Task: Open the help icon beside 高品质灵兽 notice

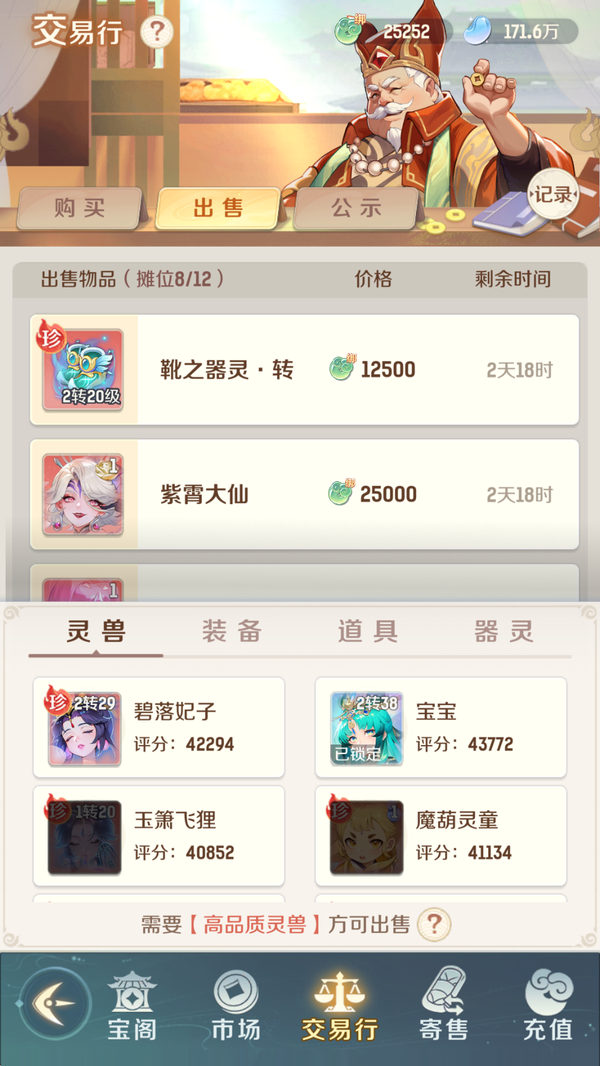Action: click(433, 924)
